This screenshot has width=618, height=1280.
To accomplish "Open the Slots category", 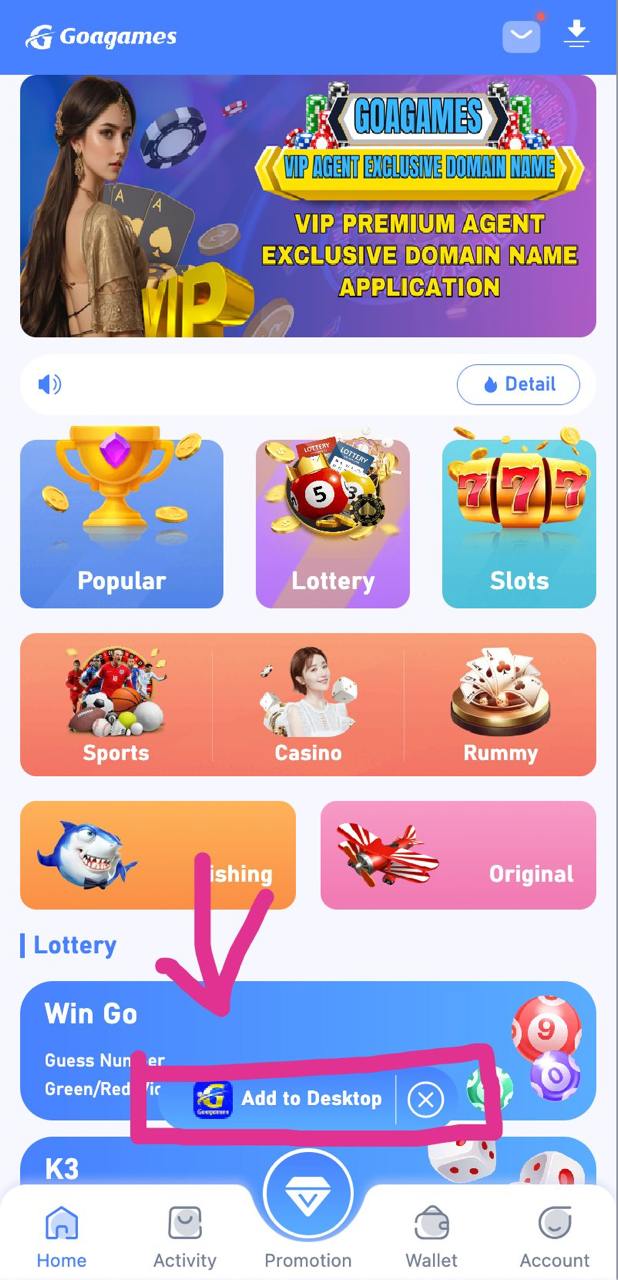I will (519, 524).
